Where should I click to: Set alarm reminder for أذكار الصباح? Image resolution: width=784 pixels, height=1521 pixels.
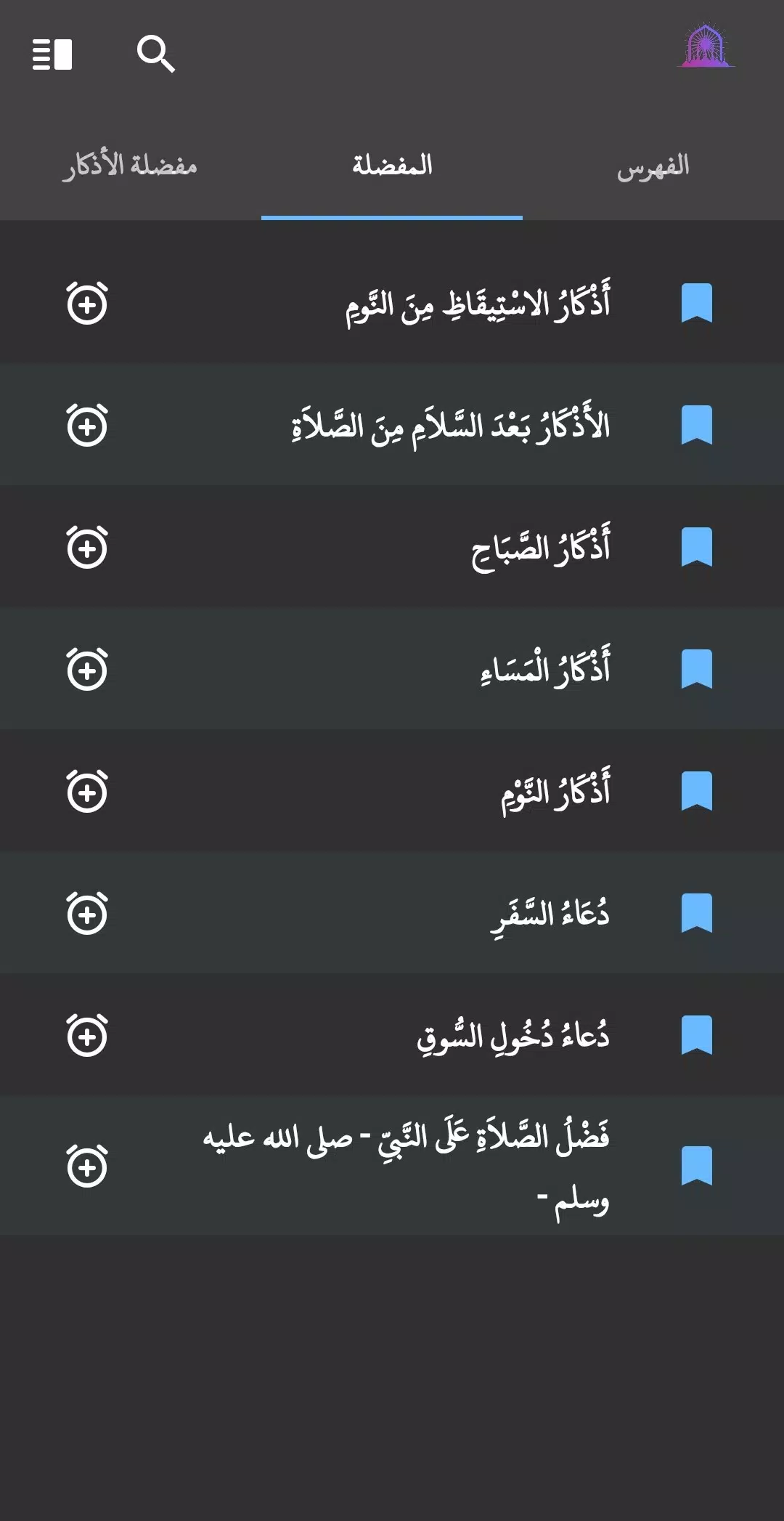point(87,548)
